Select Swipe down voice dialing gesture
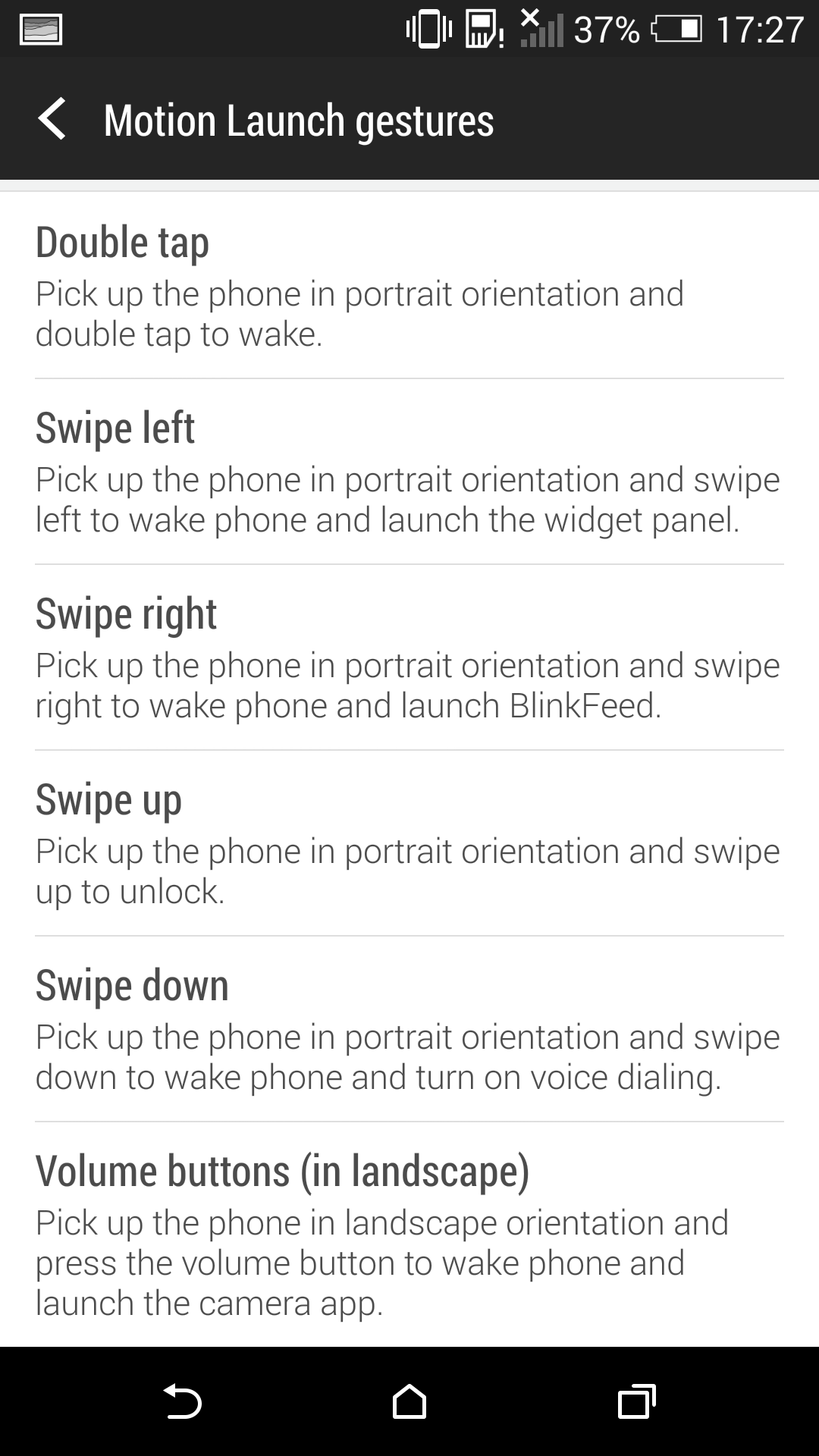 pyautogui.click(x=409, y=1029)
